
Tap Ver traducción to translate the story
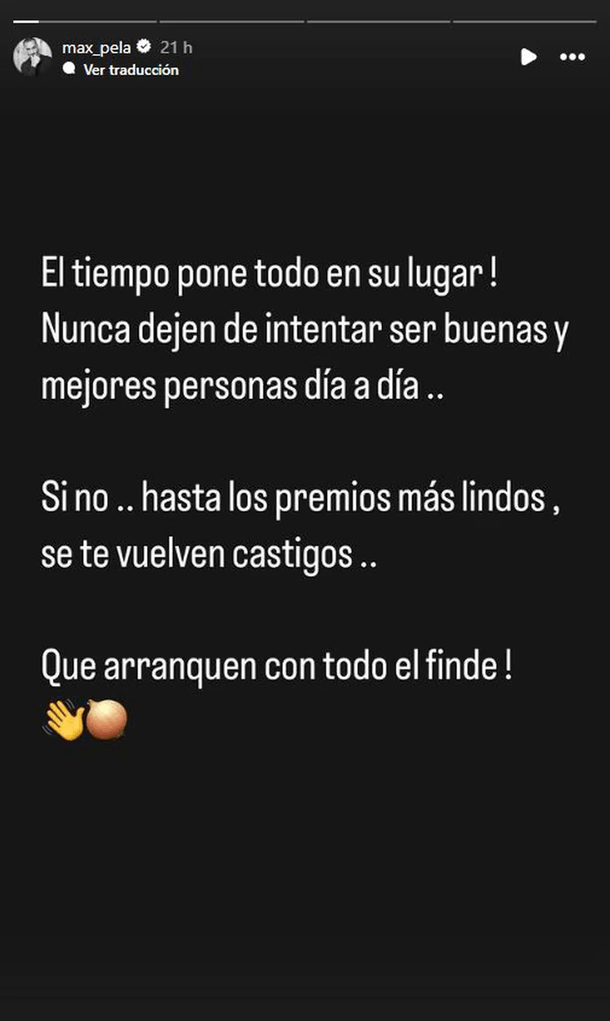[x=130, y=70]
